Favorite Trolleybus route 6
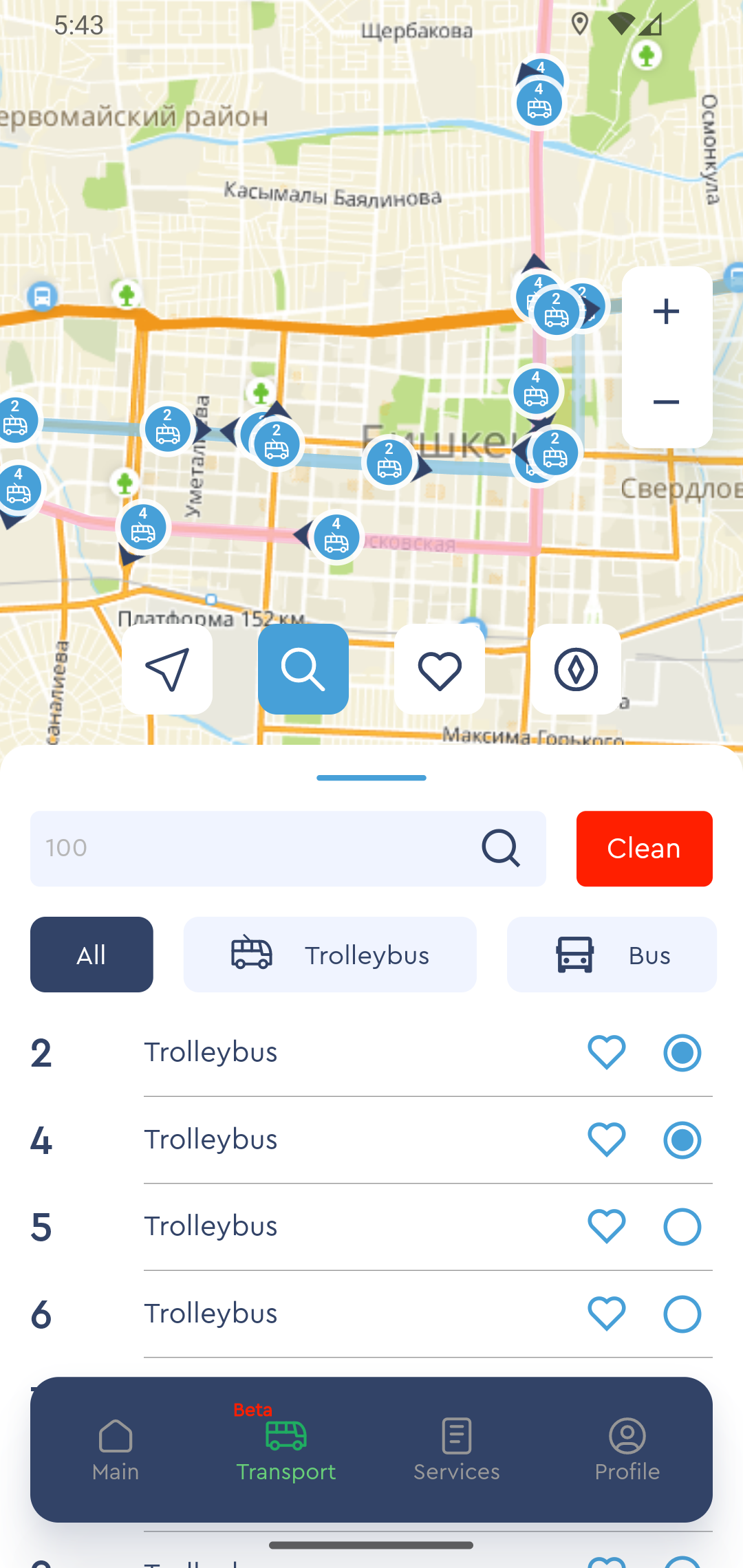 (607, 1314)
